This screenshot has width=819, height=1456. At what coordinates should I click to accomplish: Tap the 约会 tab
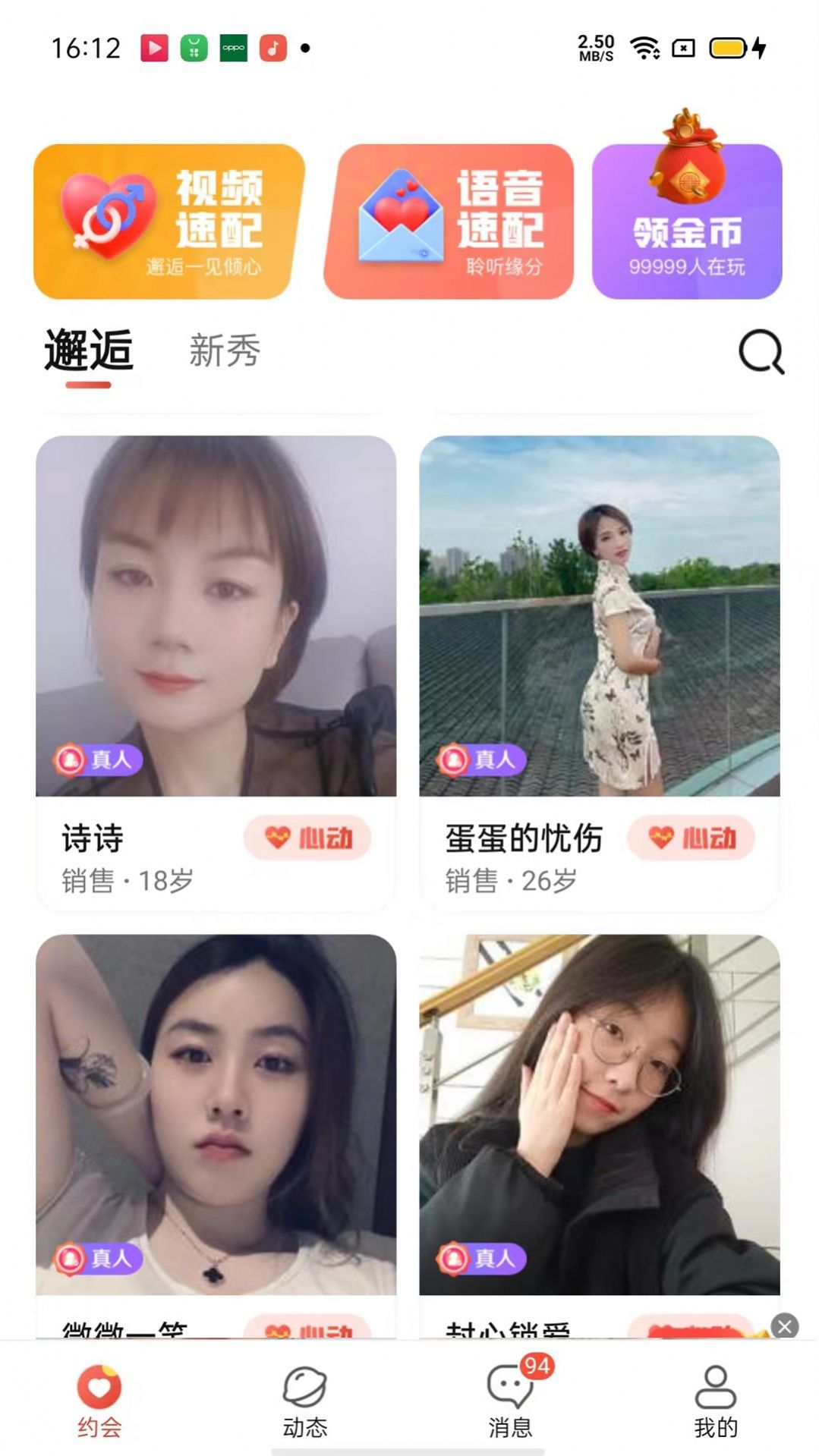click(x=99, y=1401)
